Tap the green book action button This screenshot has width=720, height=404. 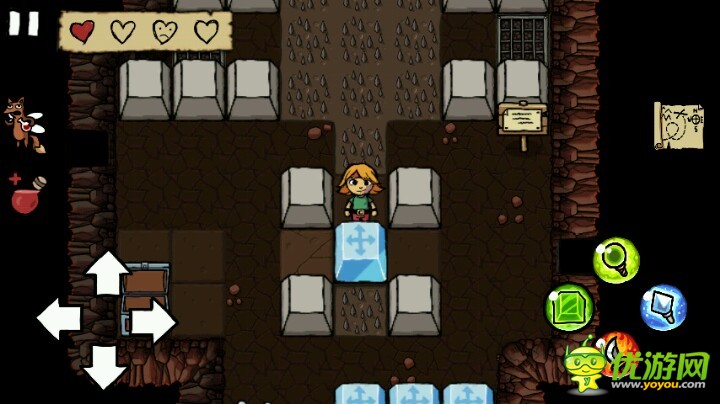pos(569,305)
